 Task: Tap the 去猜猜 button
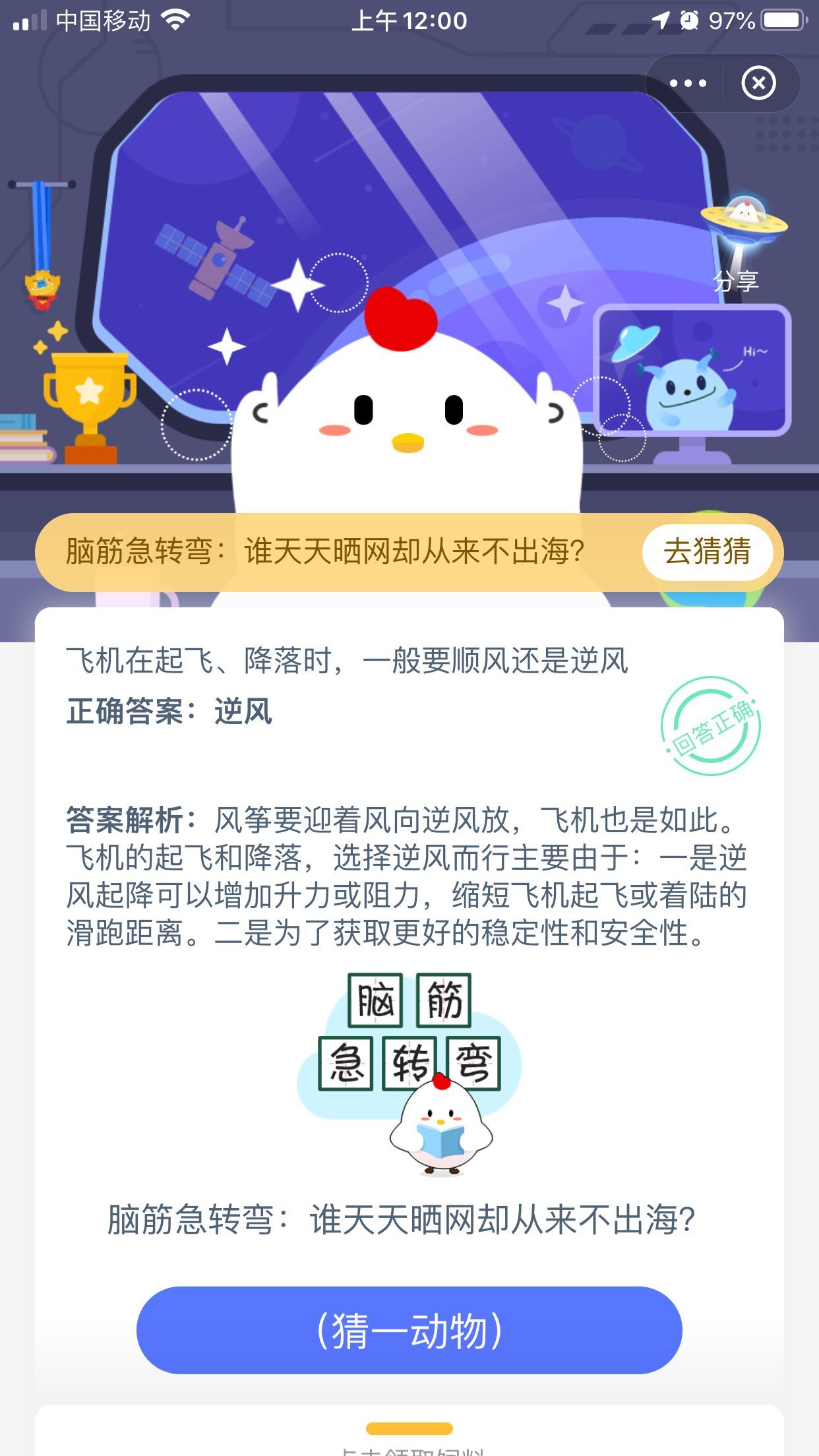click(x=707, y=552)
